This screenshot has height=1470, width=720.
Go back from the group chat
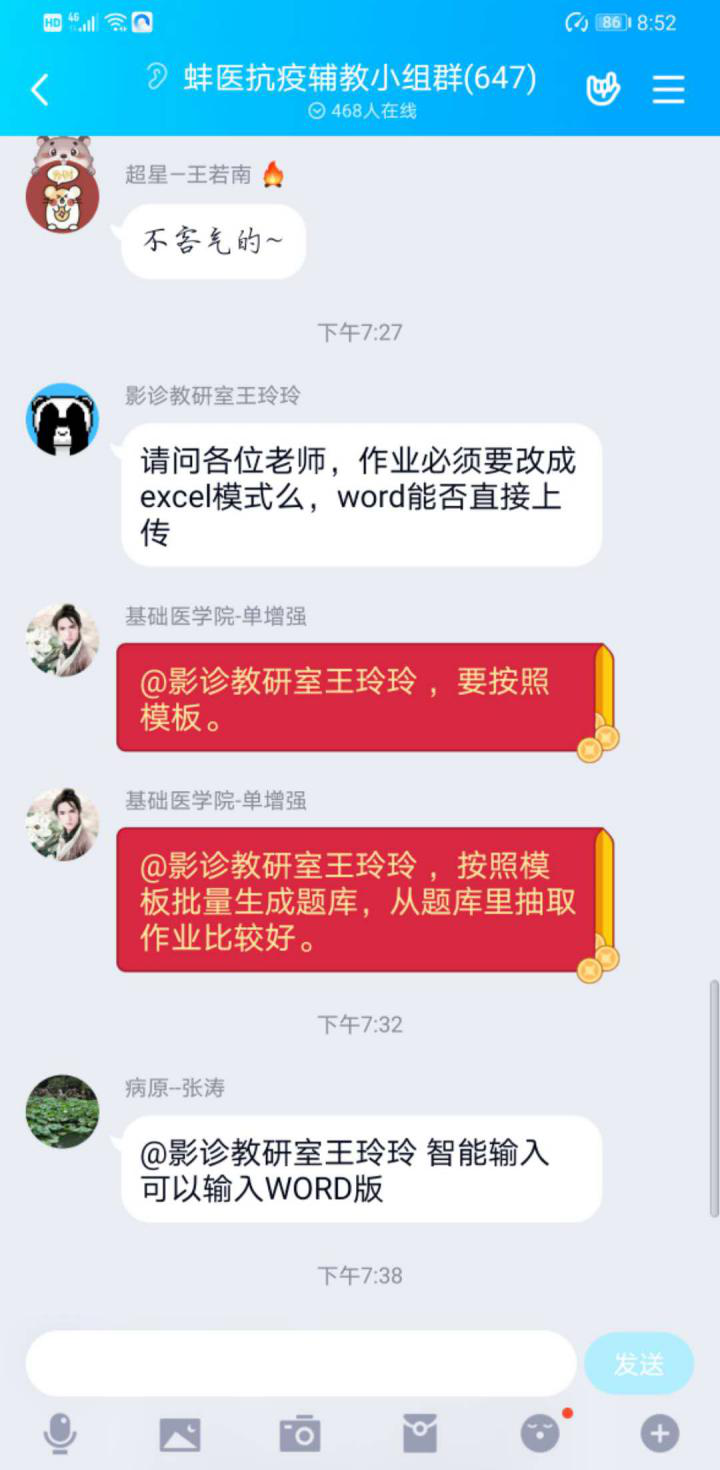pyautogui.click(x=40, y=90)
